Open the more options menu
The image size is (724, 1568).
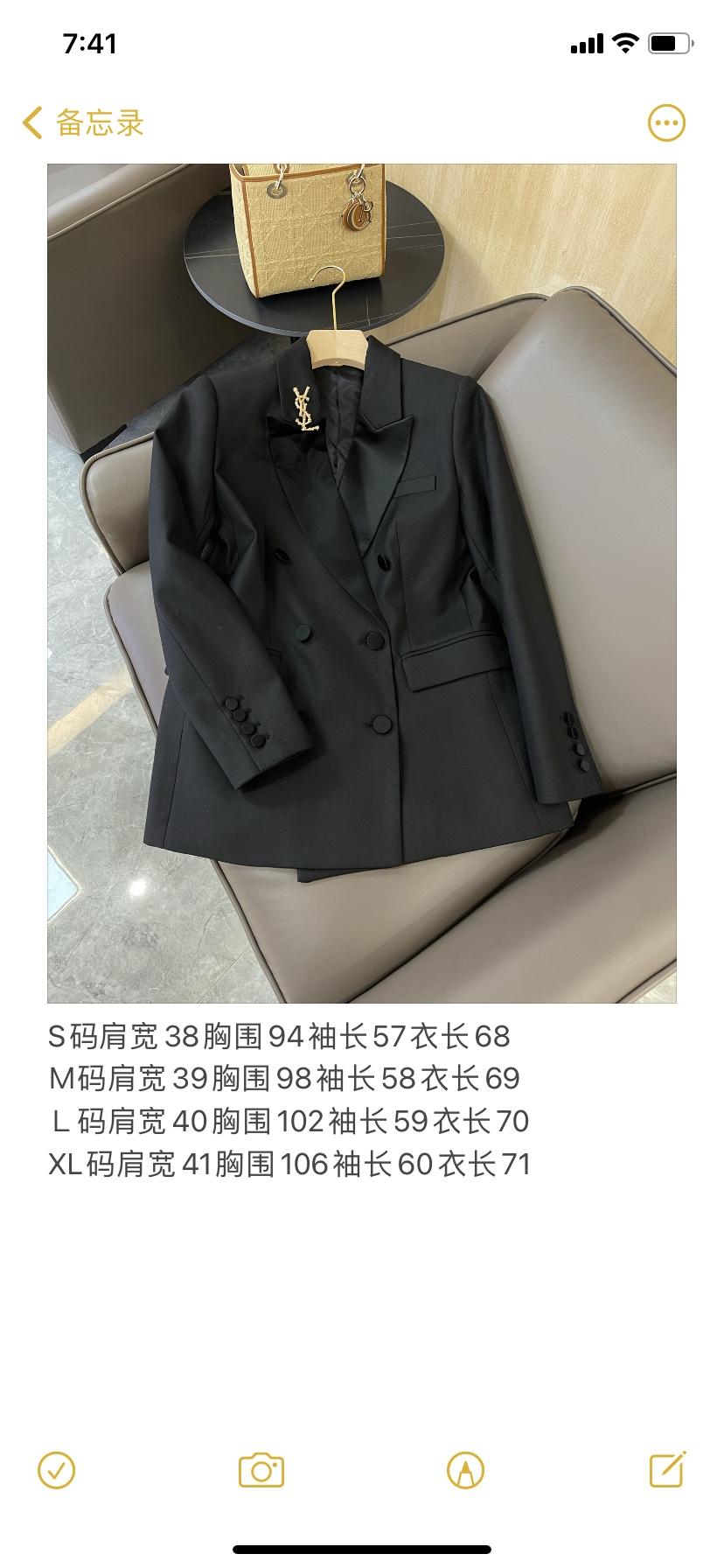[666, 122]
